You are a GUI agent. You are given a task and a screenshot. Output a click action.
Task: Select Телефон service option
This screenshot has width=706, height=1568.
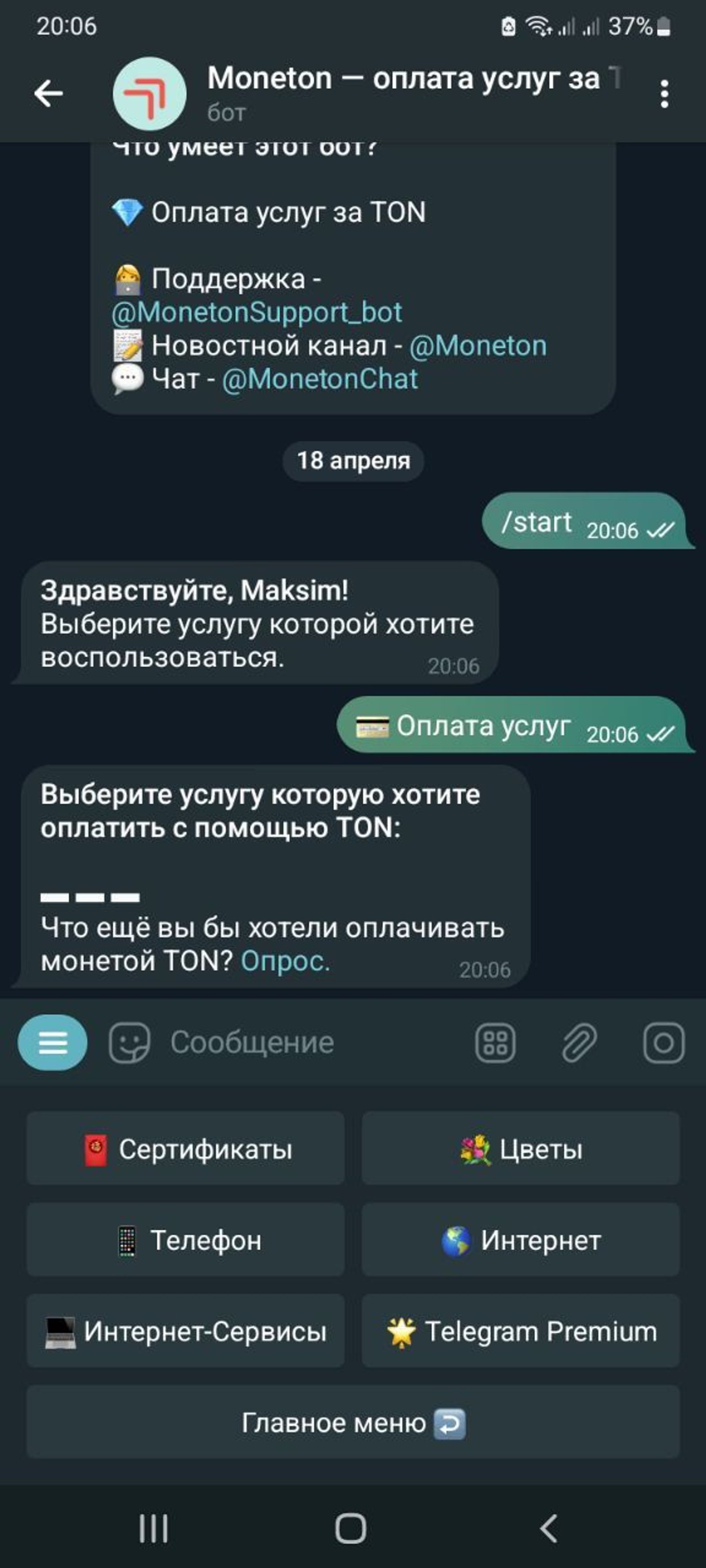(185, 1240)
